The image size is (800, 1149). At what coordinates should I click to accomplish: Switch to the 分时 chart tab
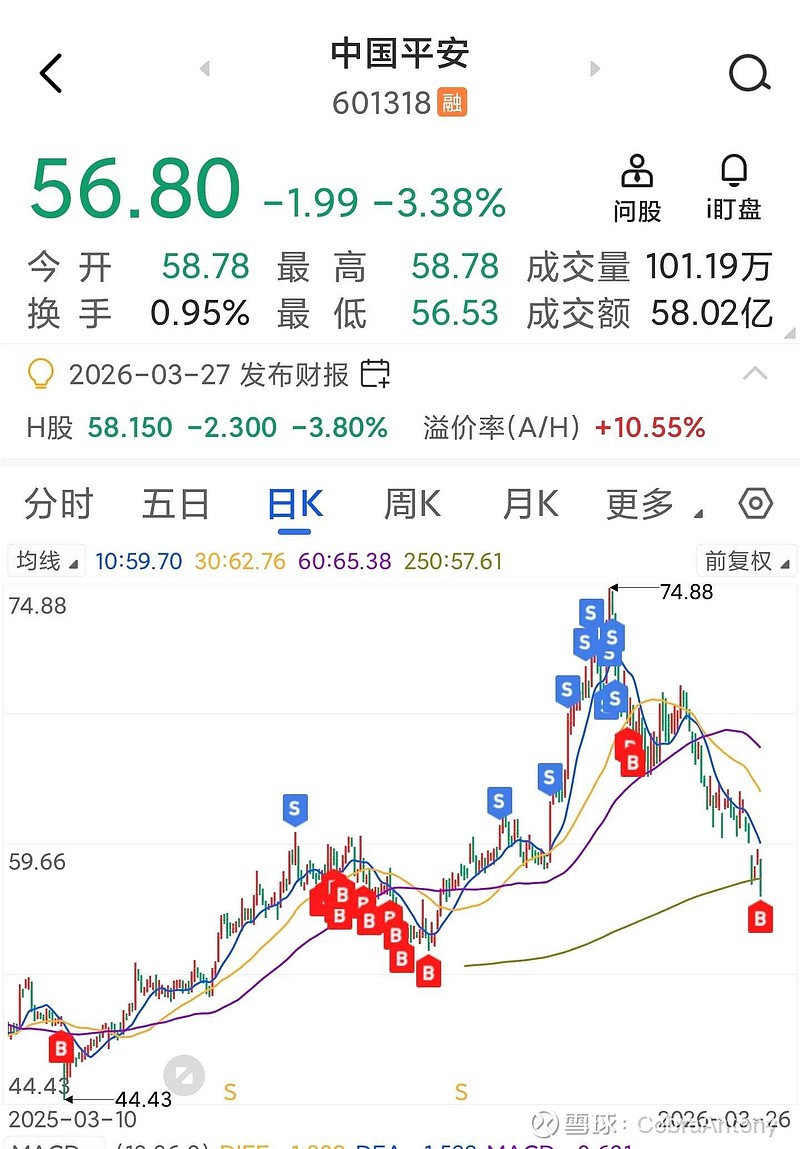tap(57, 505)
